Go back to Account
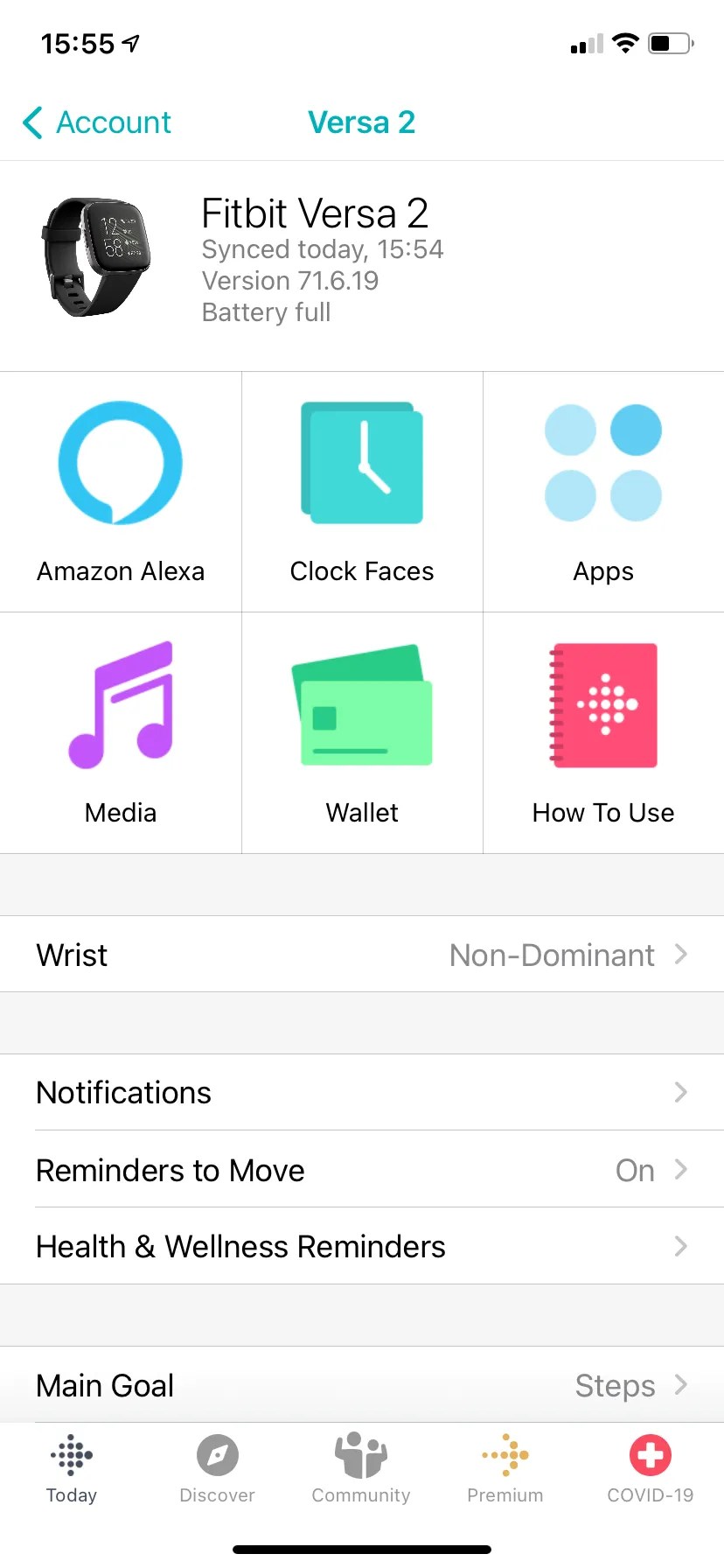 point(97,122)
